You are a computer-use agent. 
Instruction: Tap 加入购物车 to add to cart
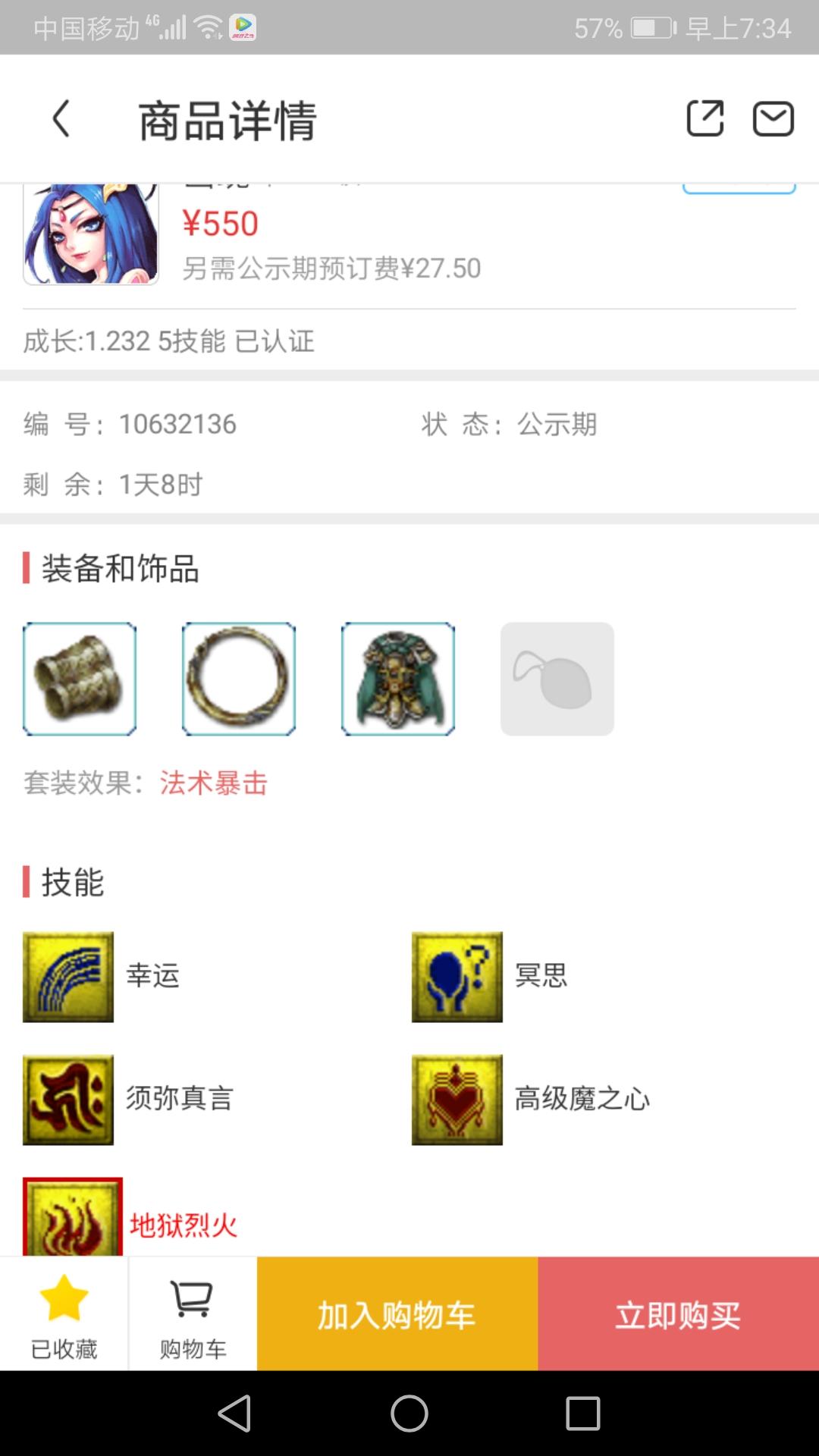click(x=397, y=1313)
